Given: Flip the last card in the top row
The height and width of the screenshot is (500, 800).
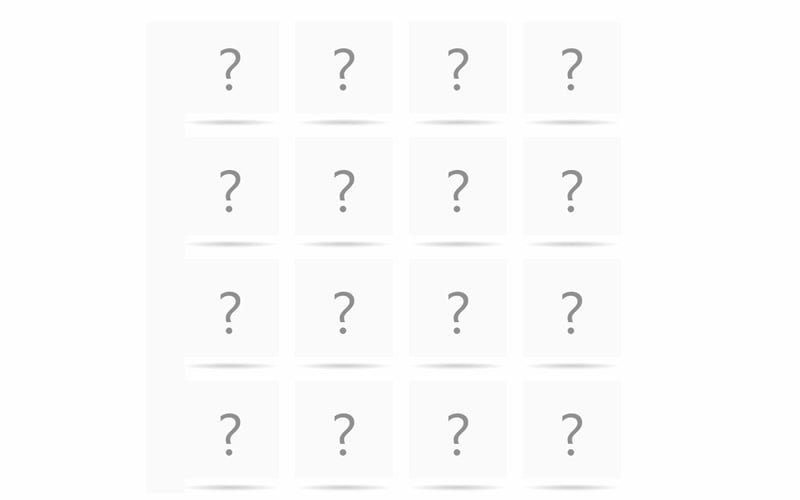Looking at the screenshot, I should click(x=571, y=68).
